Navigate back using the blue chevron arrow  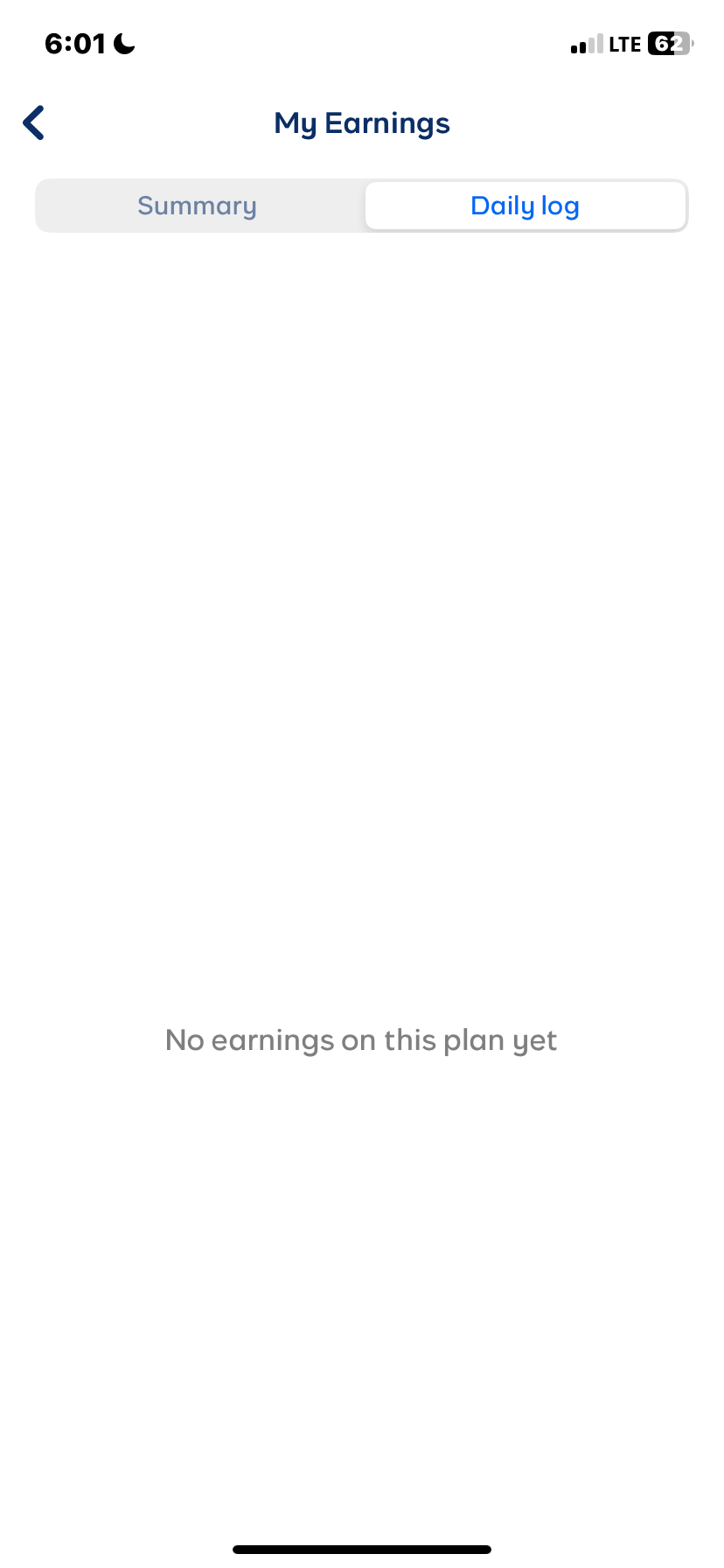coord(33,122)
